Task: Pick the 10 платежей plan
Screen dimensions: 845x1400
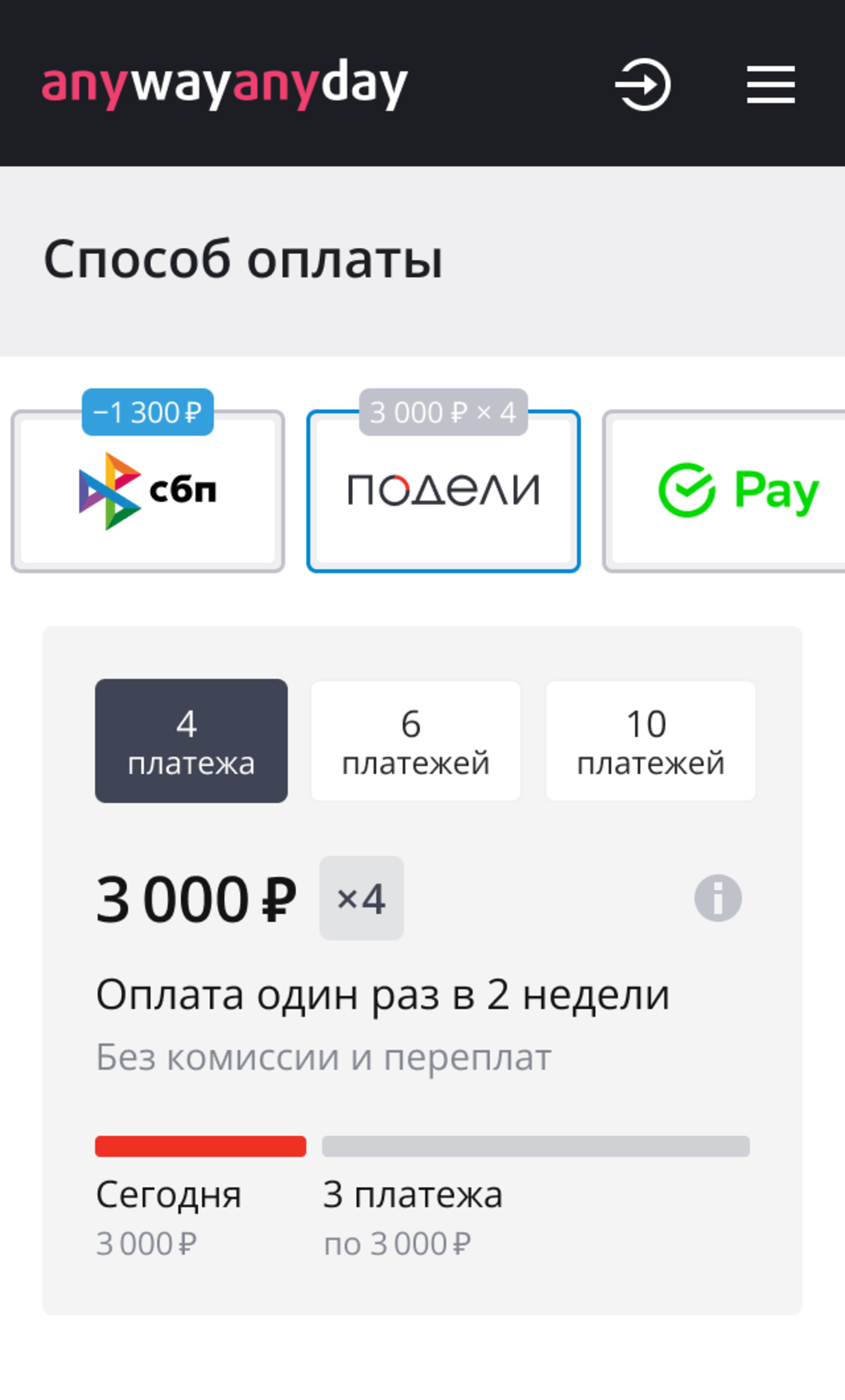Action: [651, 741]
